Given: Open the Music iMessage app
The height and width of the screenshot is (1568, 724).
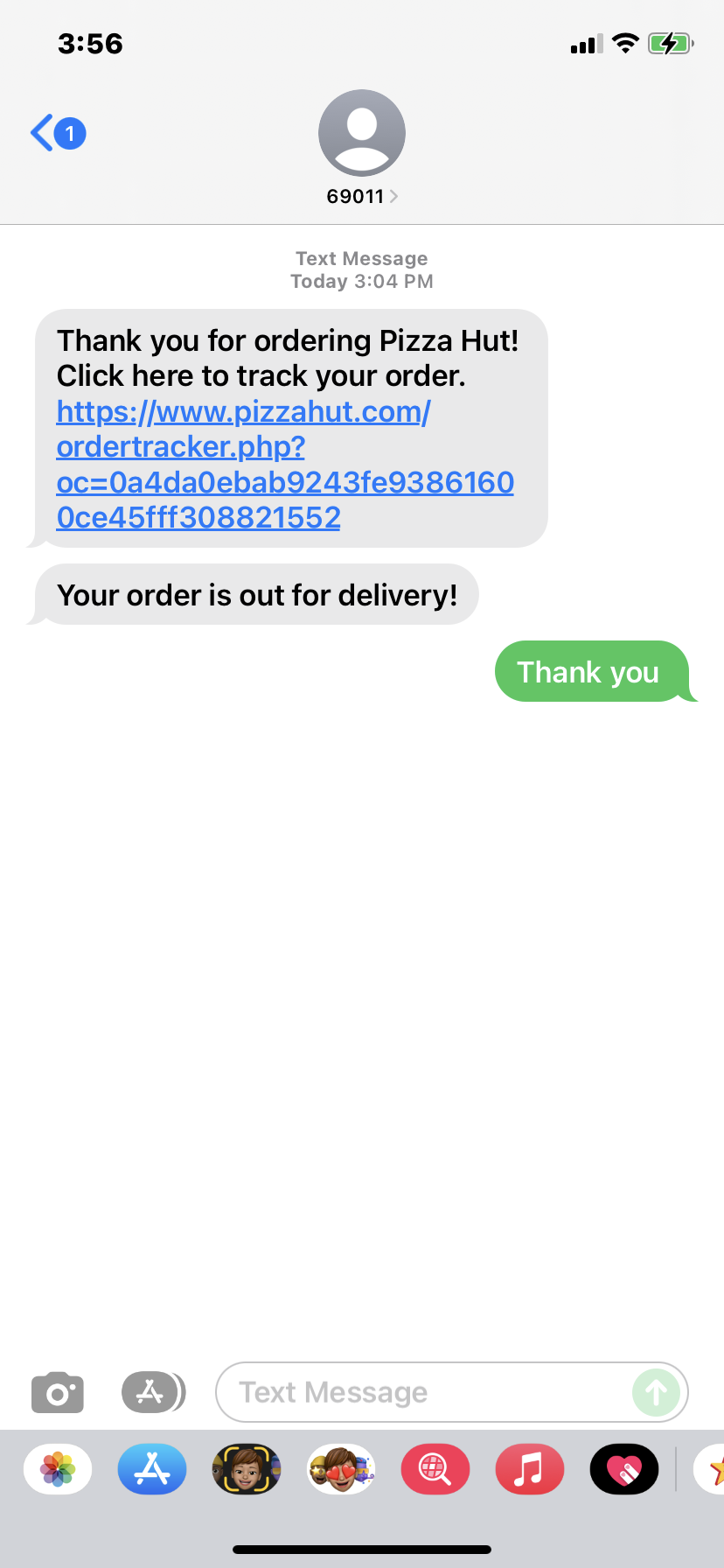Looking at the screenshot, I should [x=529, y=1469].
